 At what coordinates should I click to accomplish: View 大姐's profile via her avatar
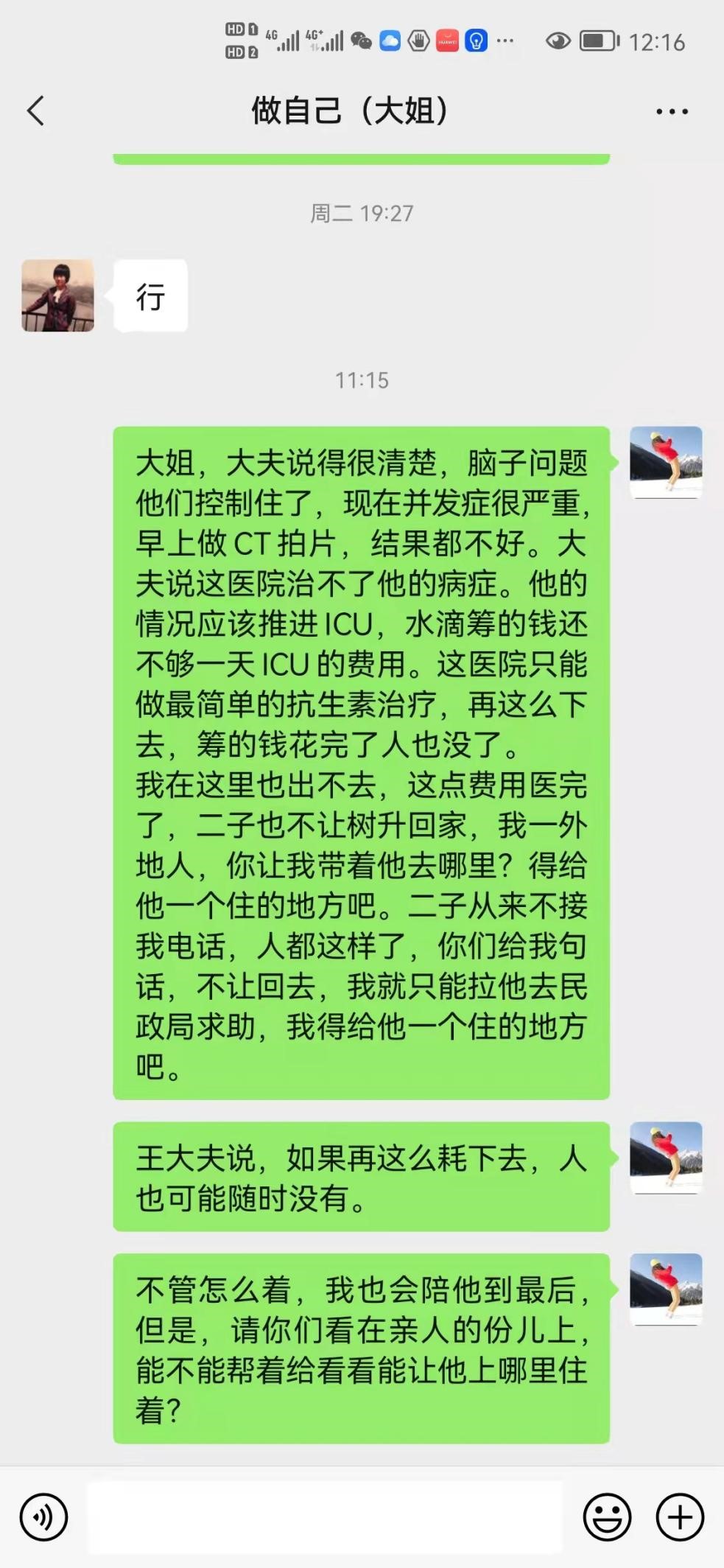tap(57, 295)
